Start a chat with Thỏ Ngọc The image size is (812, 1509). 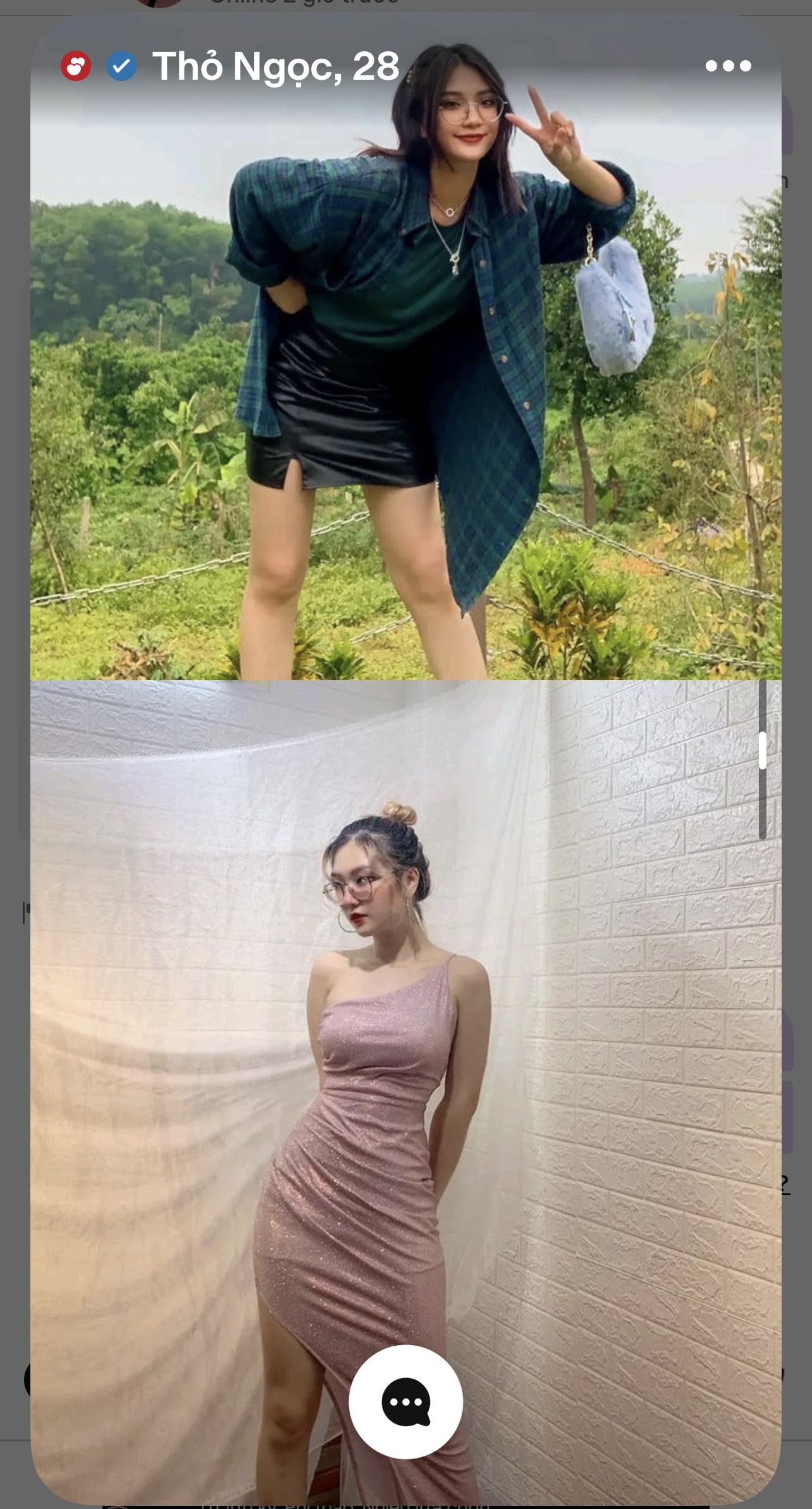tap(406, 1402)
